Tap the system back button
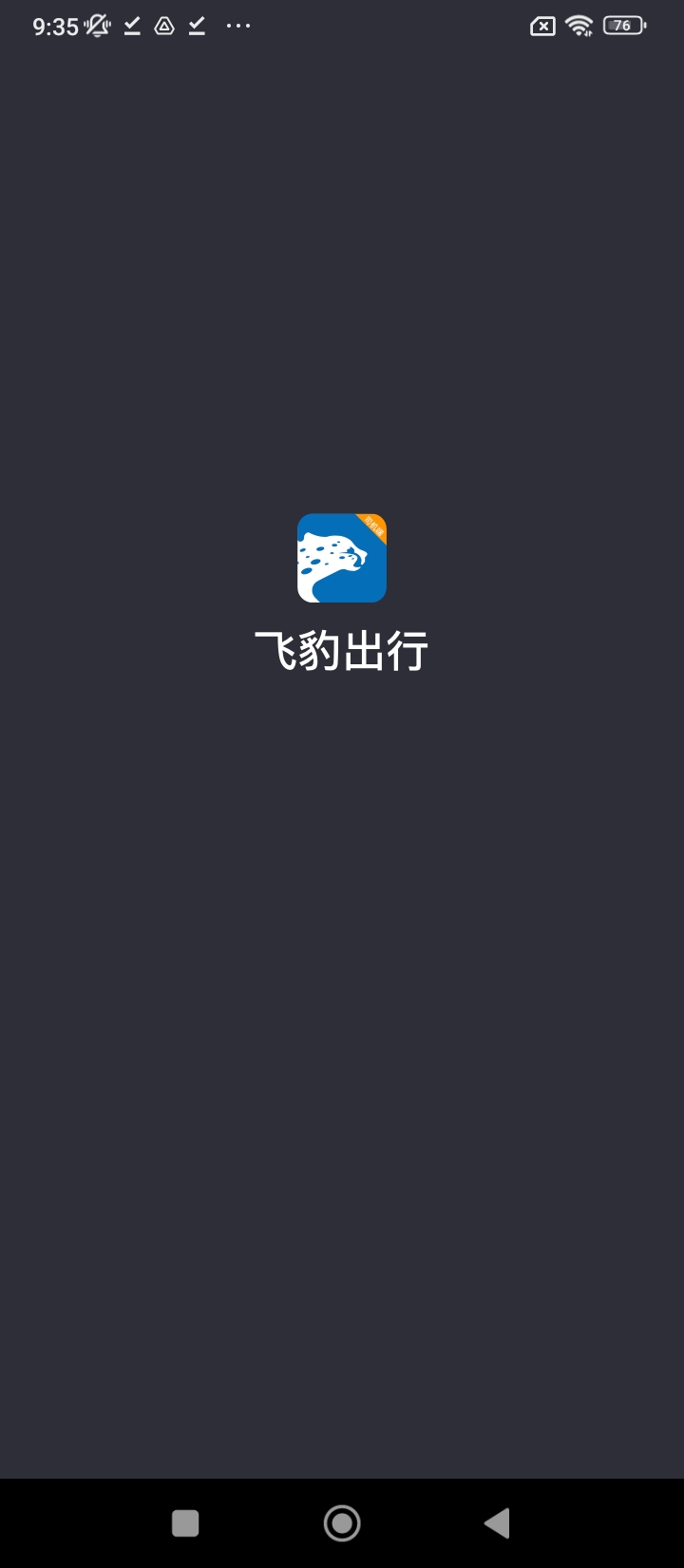This screenshot has height=1568, width=684. [x=497, y=1523]
